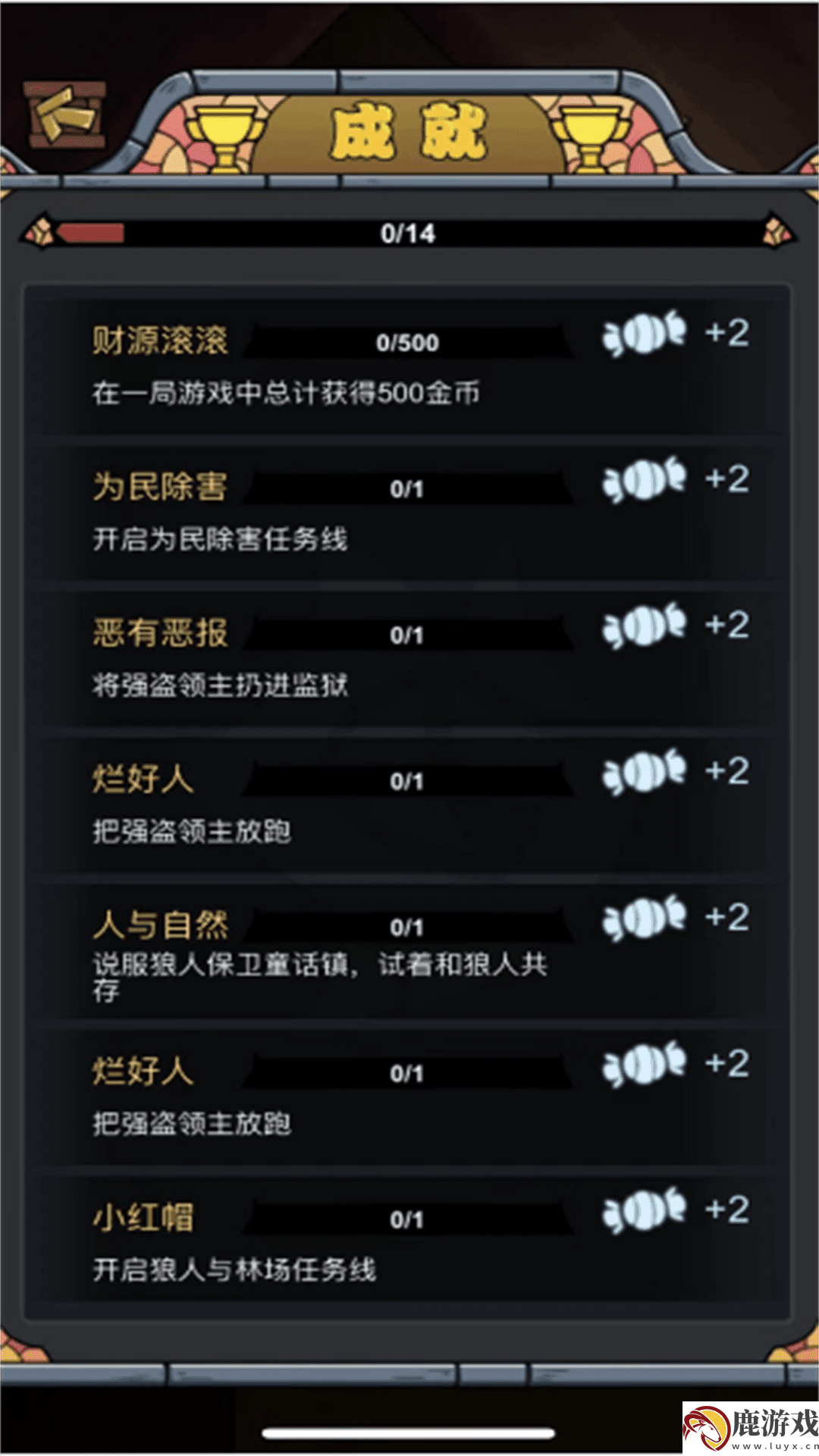Tap the red gem icon left of progress bar
819x1456 pixels.
tap(38, 233)
